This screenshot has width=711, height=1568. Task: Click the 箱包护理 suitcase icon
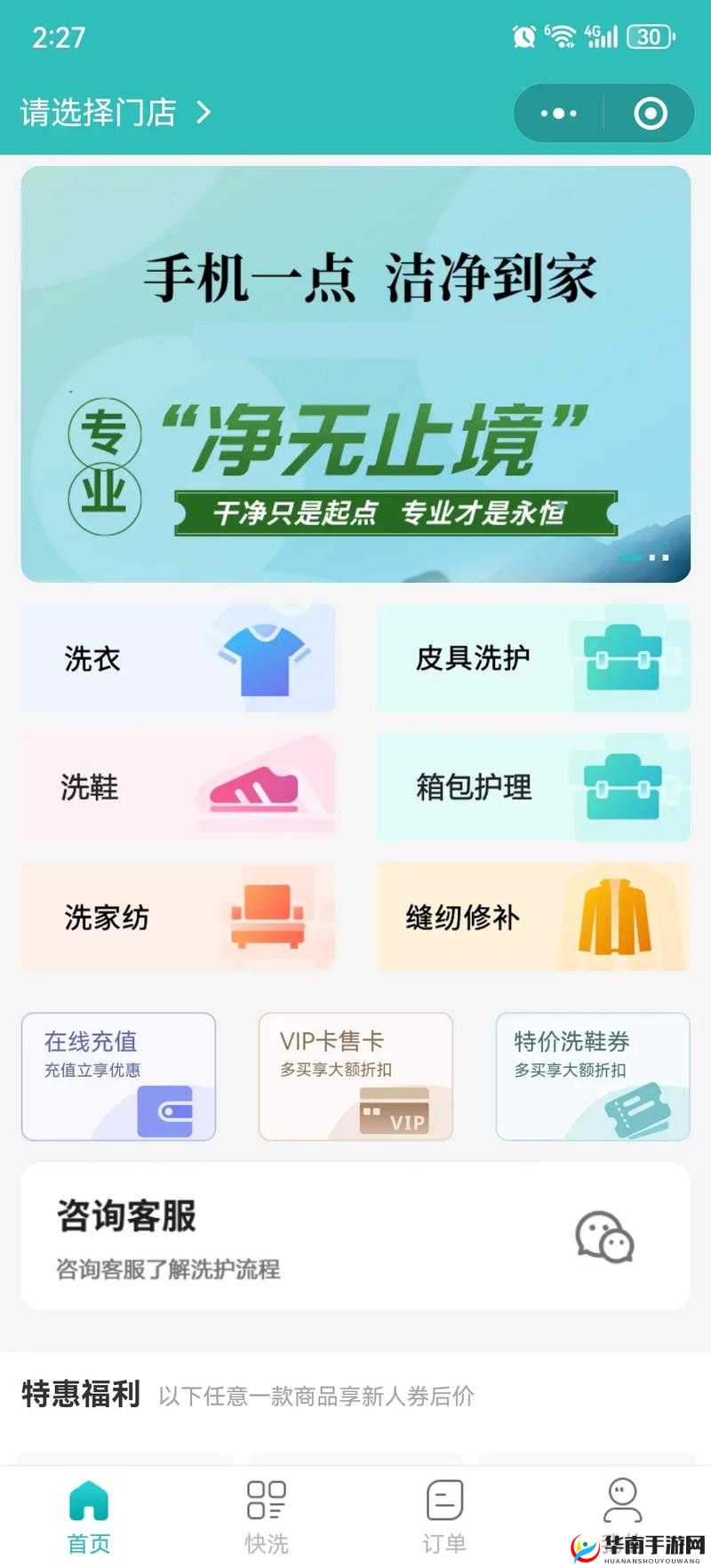(625, 786)
